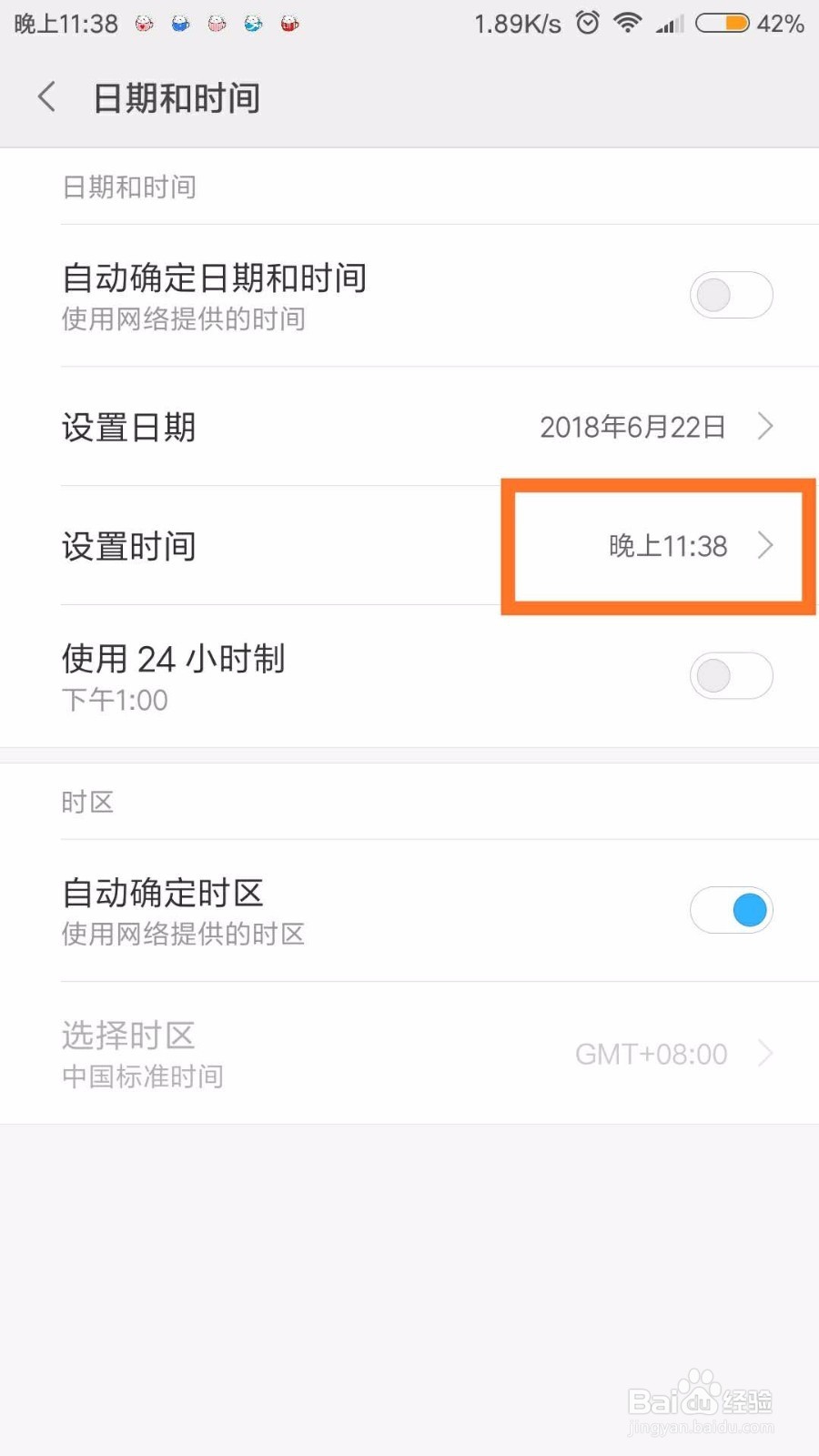The image size is (819, 1456).
Task: Click the back arrow to leave date settings
Action: point(45,96)
